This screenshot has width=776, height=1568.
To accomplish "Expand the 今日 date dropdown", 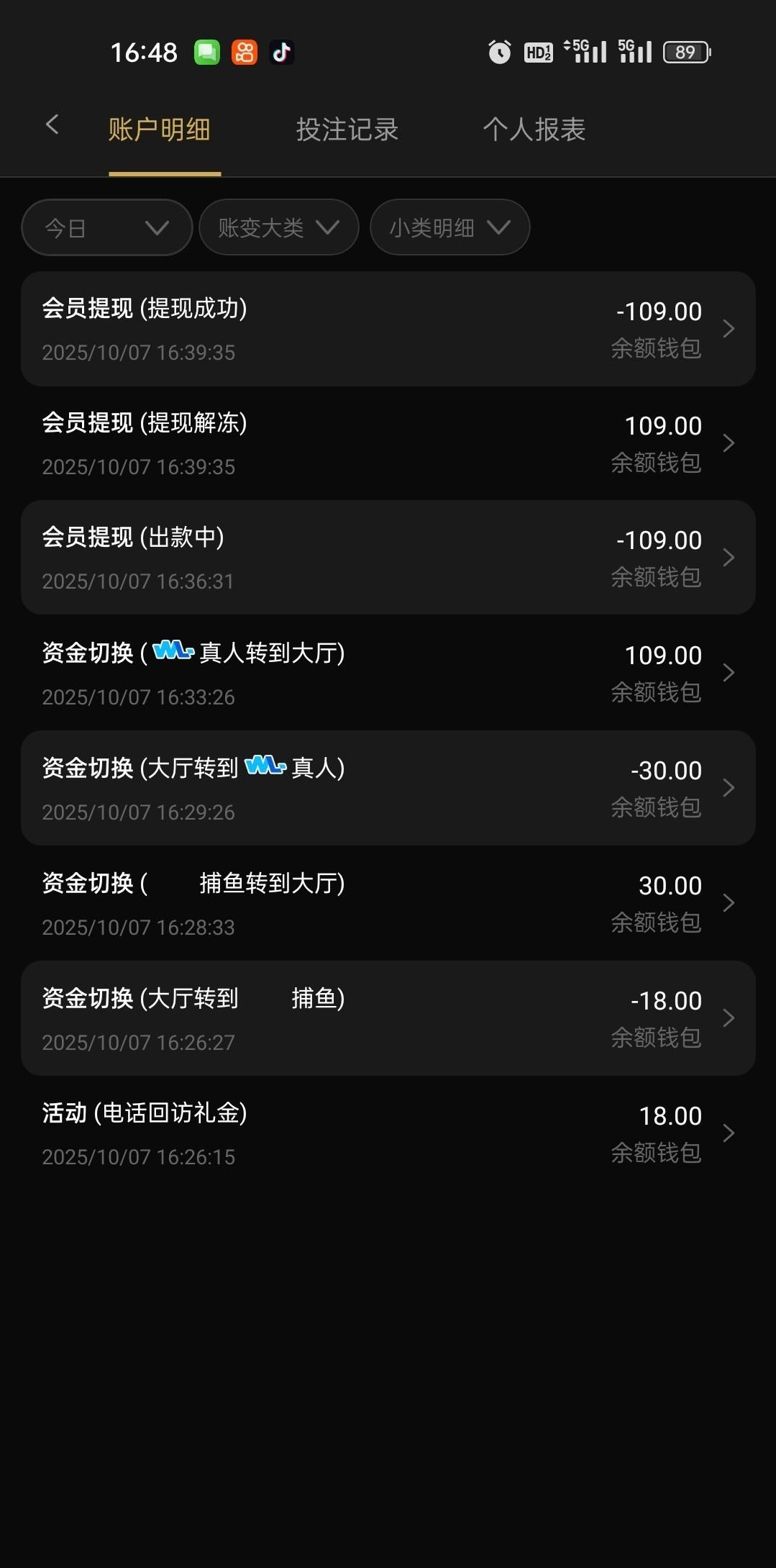I will [107, 228].
